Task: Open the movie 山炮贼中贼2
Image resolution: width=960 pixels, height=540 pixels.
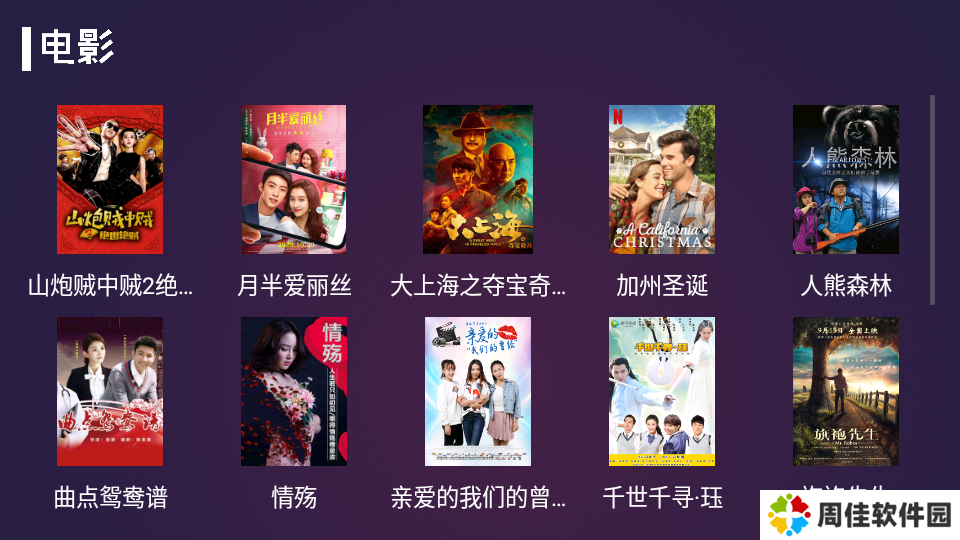Action: pyautogui.click(x=110, y=180)
